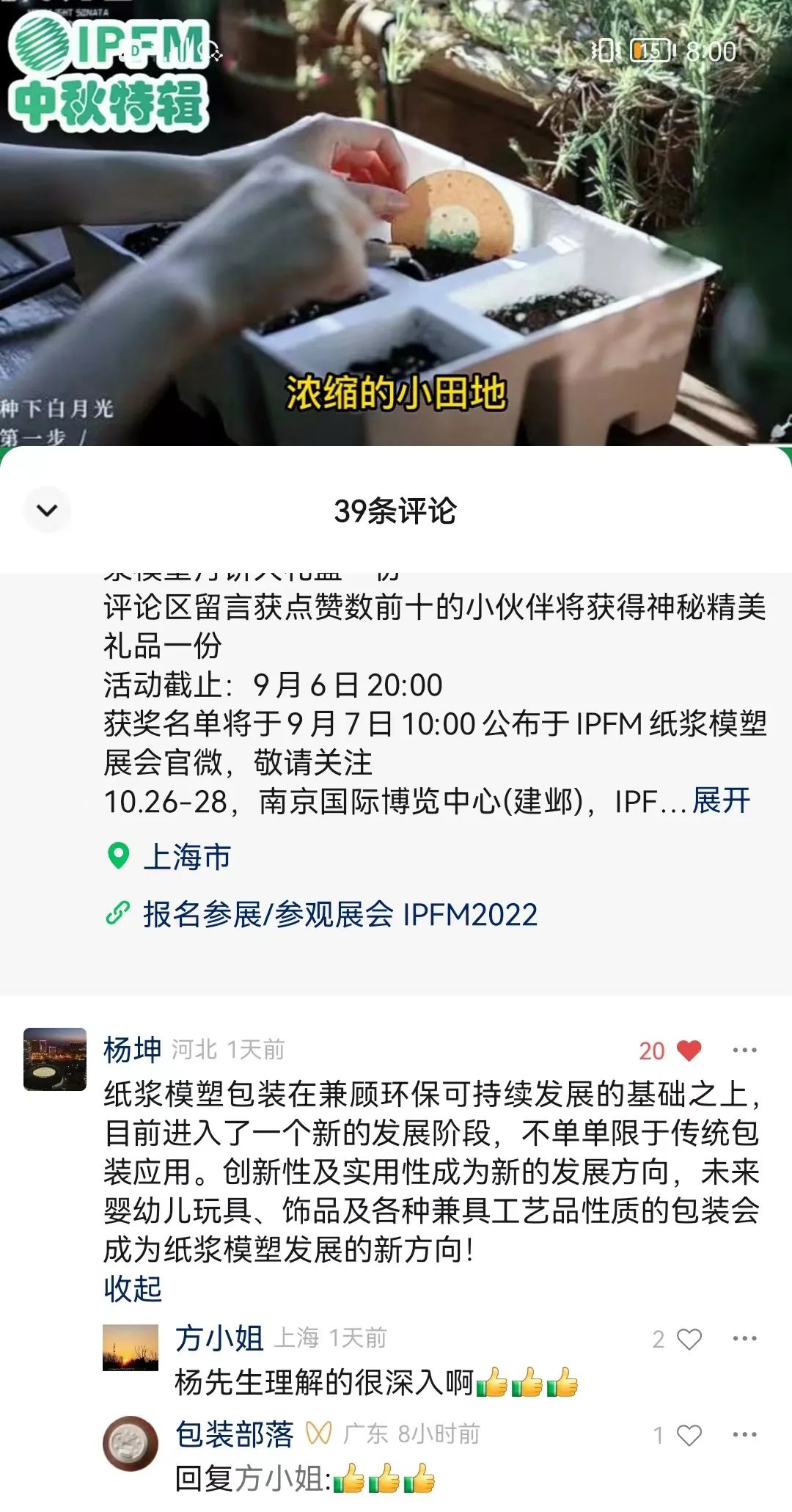Like 包装部落's reply
The width and height of the screenshot is (792, 1512).
pyautogui.click(x=689, y=1435)
